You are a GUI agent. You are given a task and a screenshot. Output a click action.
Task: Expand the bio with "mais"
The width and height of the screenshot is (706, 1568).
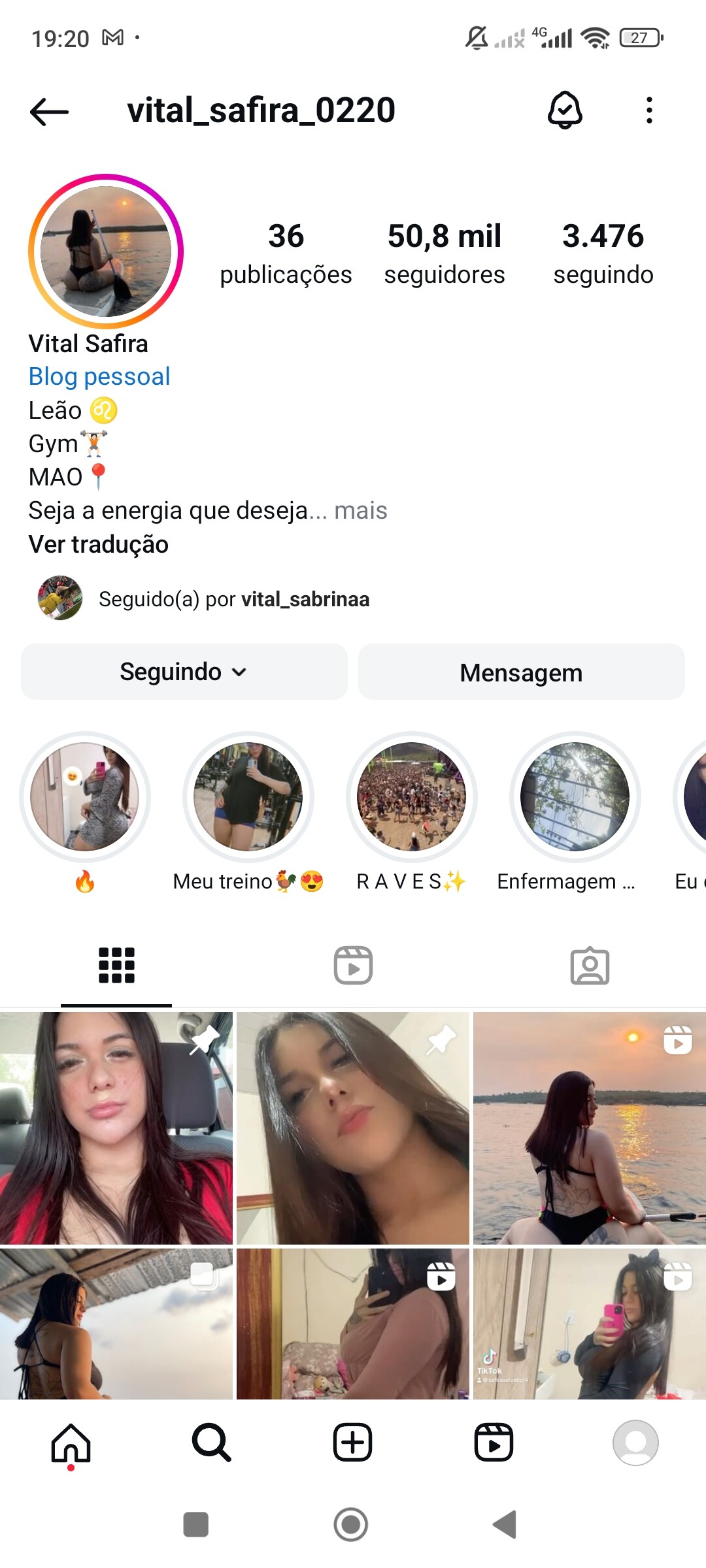361,510
